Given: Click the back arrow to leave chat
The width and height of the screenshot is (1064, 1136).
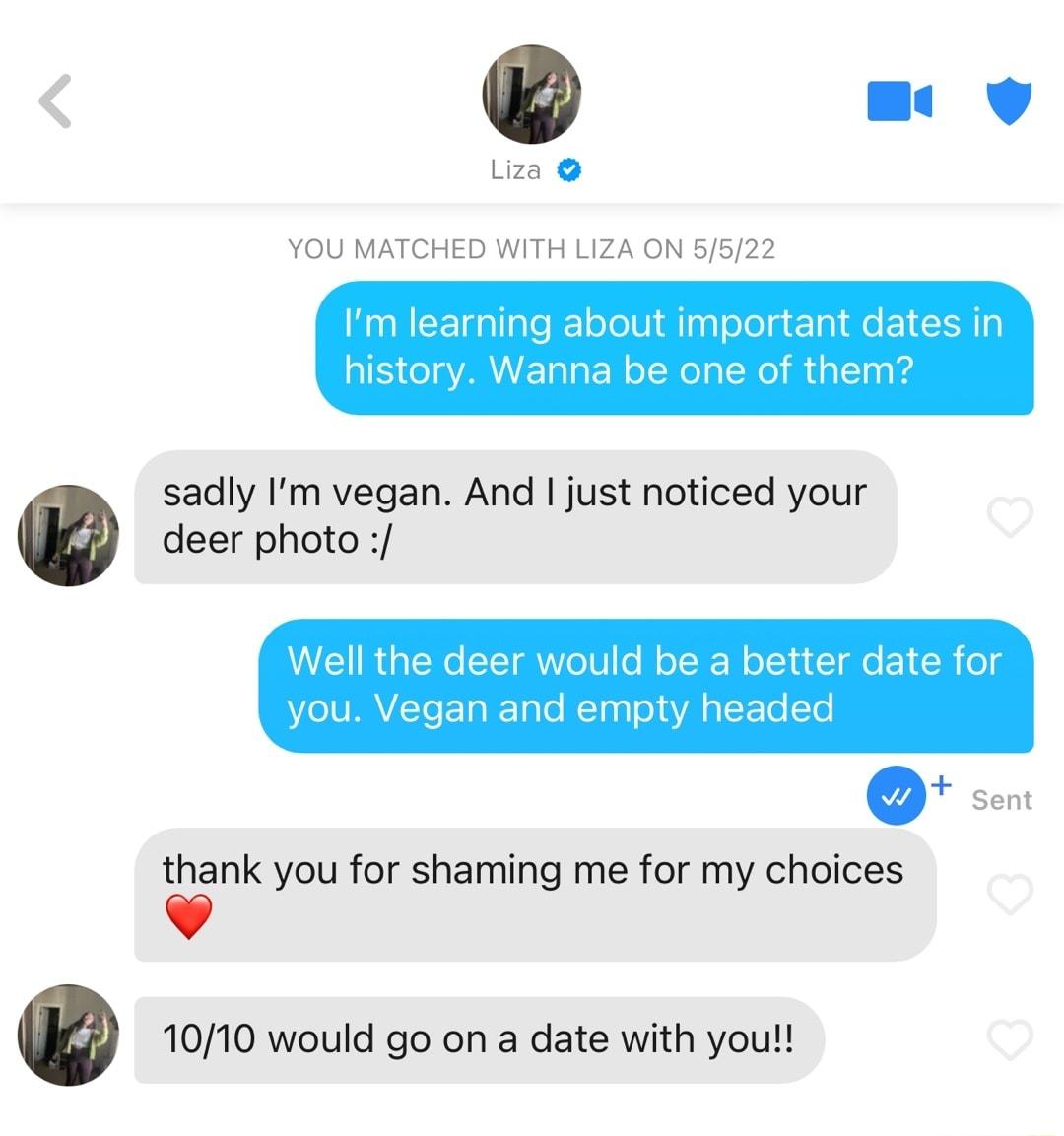Looking at the screenshot, I should (x=56, y=100).
